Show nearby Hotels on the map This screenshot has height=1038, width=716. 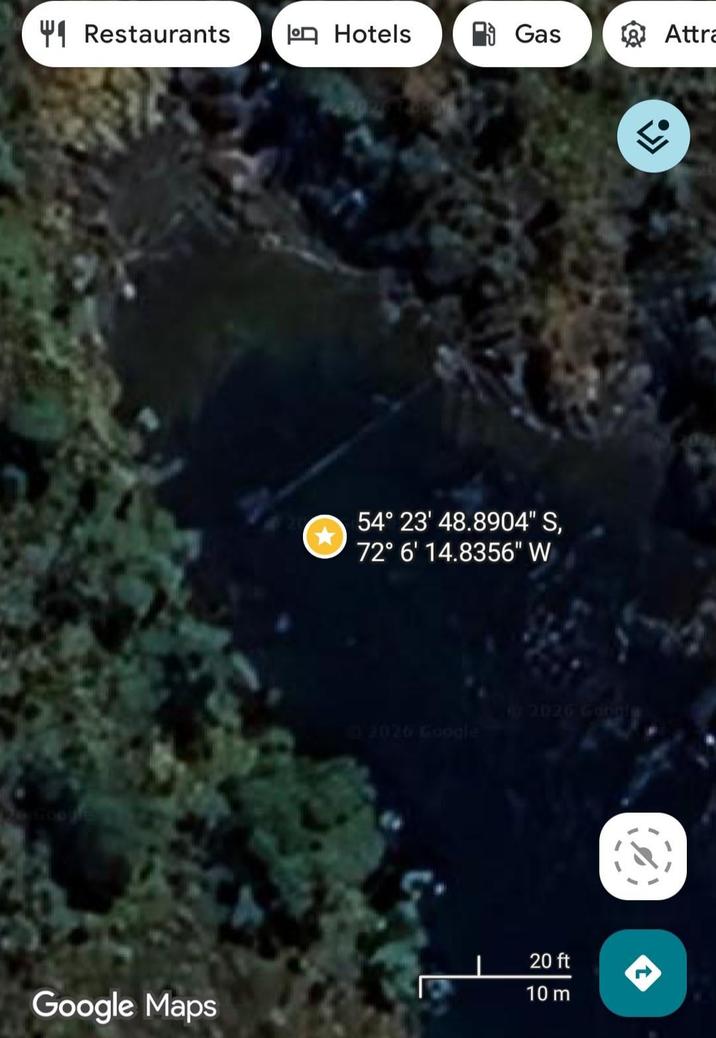[x=356, y=34]
